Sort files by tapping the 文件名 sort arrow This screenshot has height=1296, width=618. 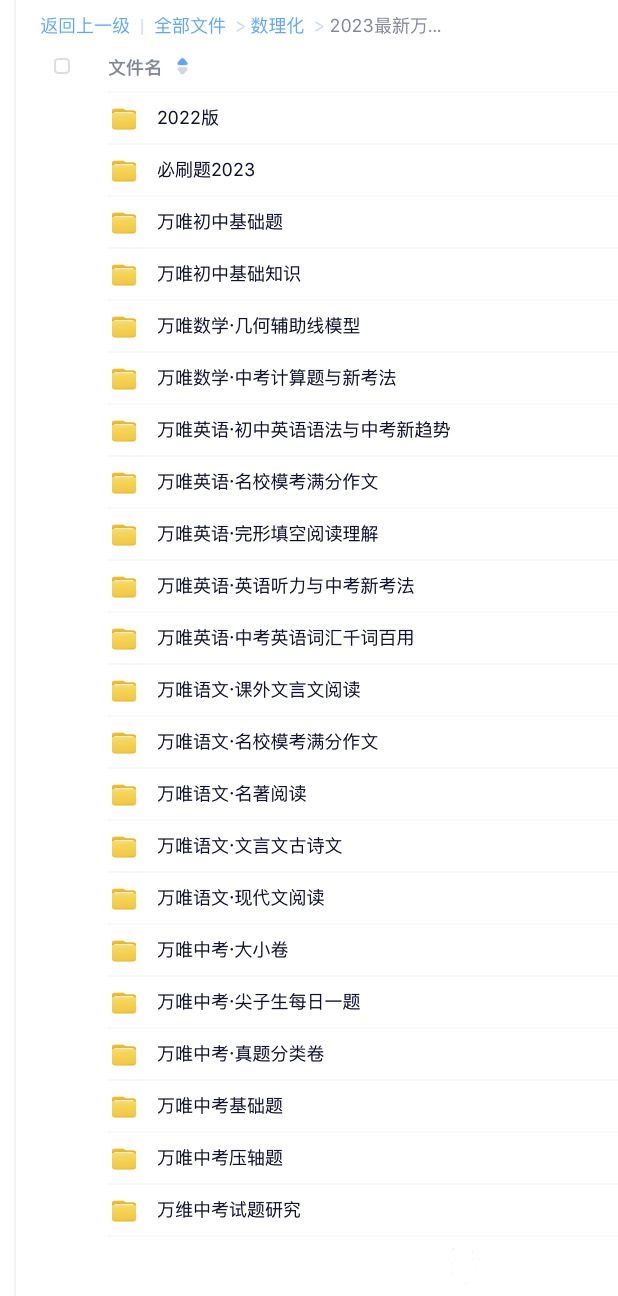pos(182,67)
